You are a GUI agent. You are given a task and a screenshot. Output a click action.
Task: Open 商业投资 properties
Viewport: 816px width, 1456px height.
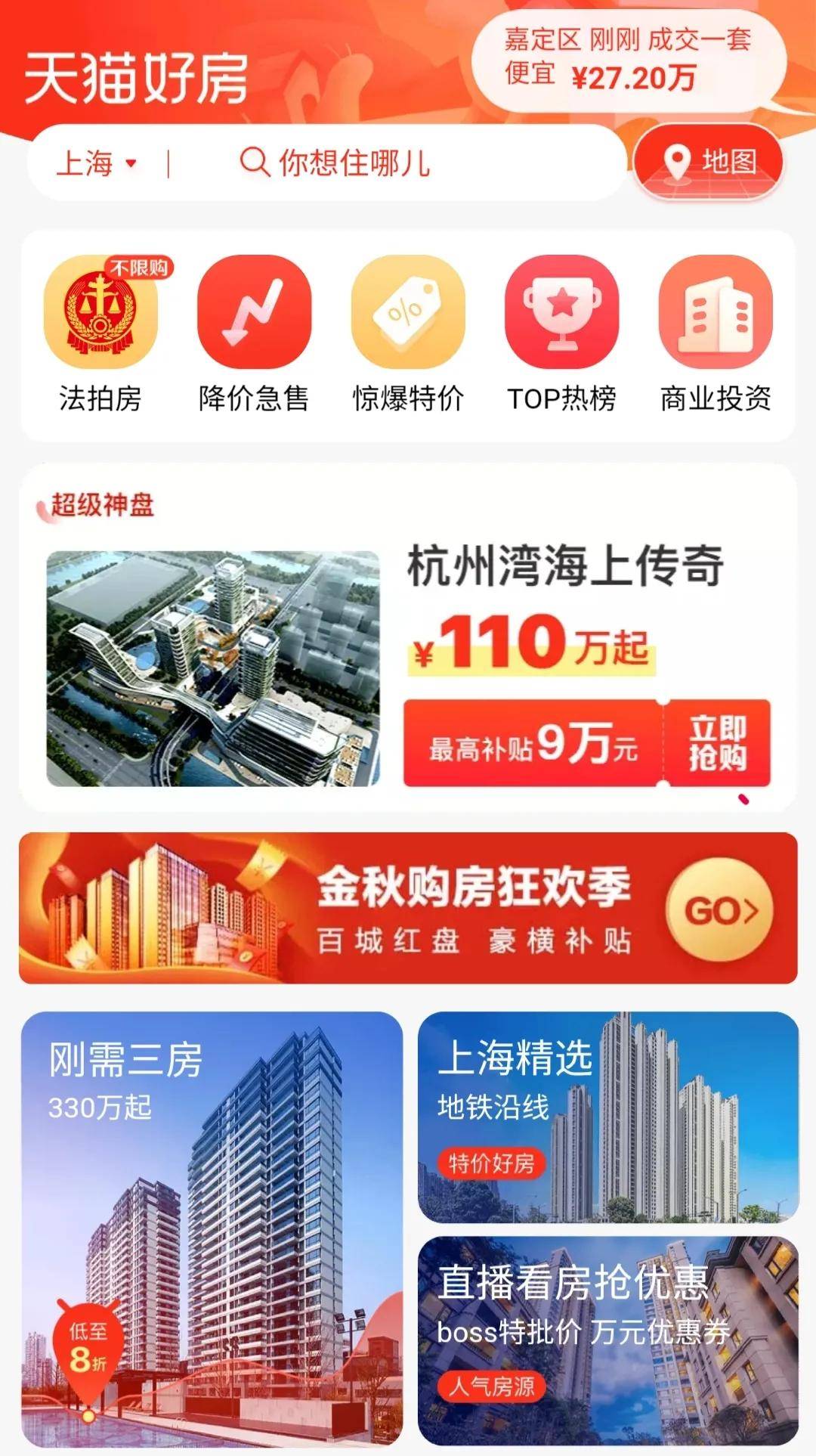[716, 311]
